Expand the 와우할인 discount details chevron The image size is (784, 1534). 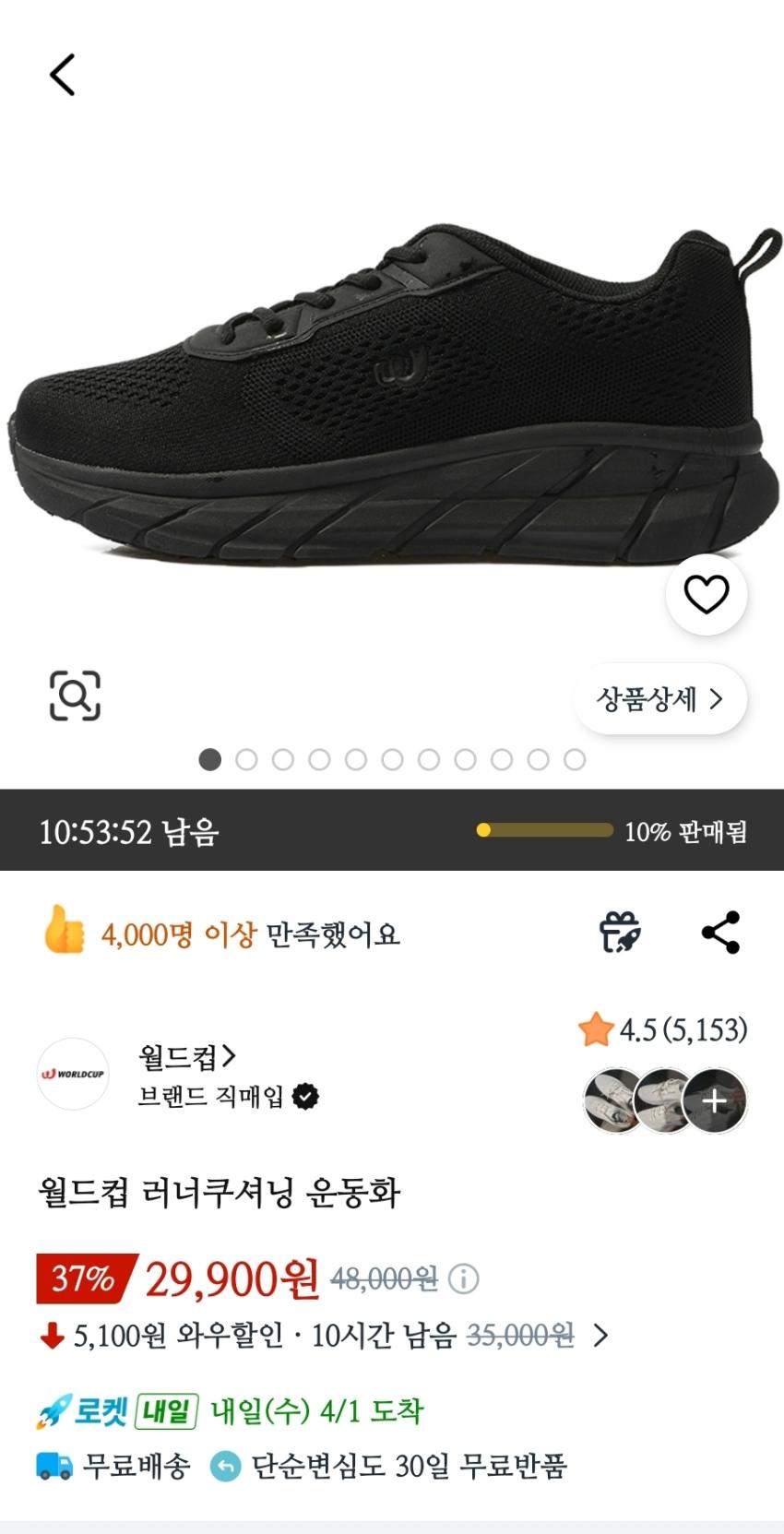[x=600, y=1336]
